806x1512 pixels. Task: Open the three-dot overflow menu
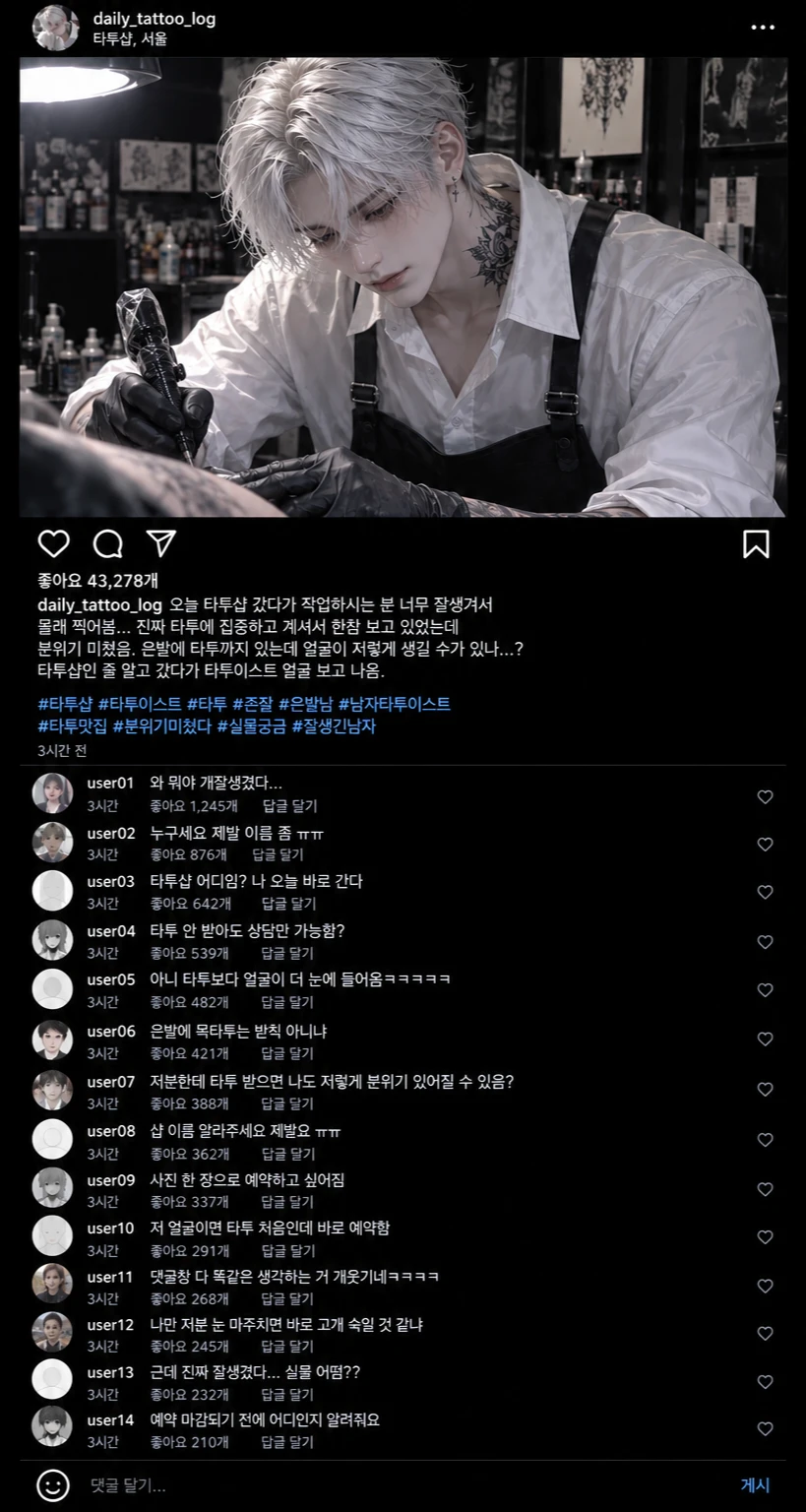(763, 28)
